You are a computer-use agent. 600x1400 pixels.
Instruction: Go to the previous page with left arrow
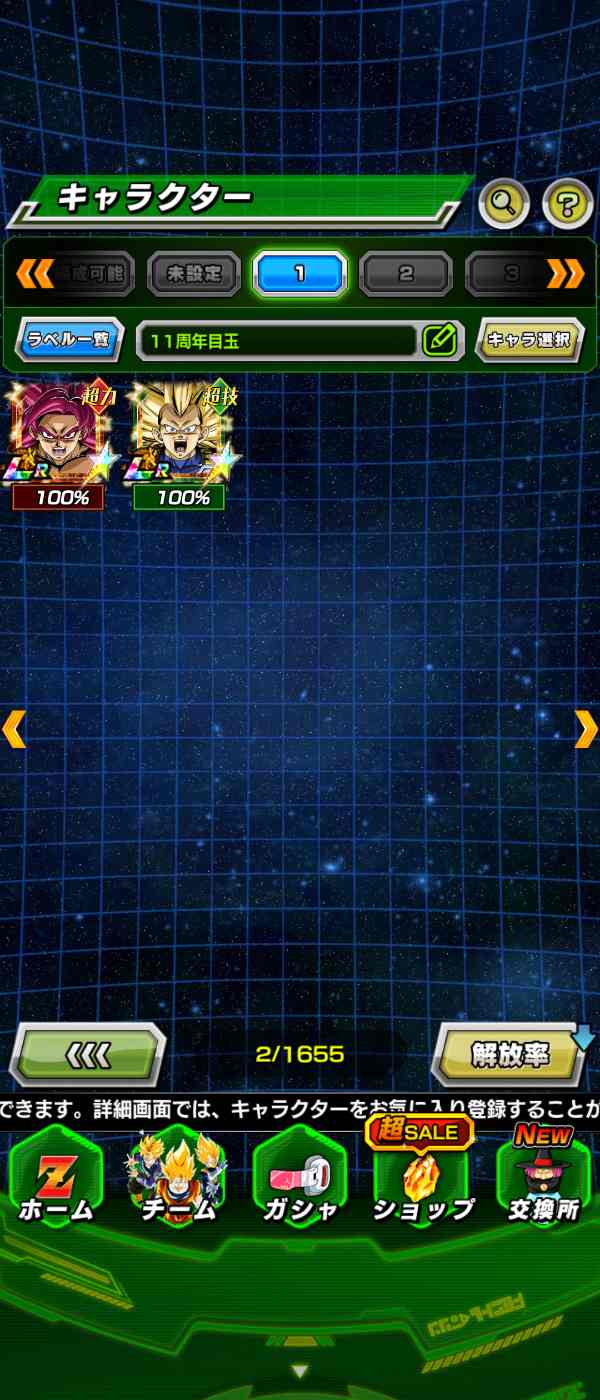[13, 729]
